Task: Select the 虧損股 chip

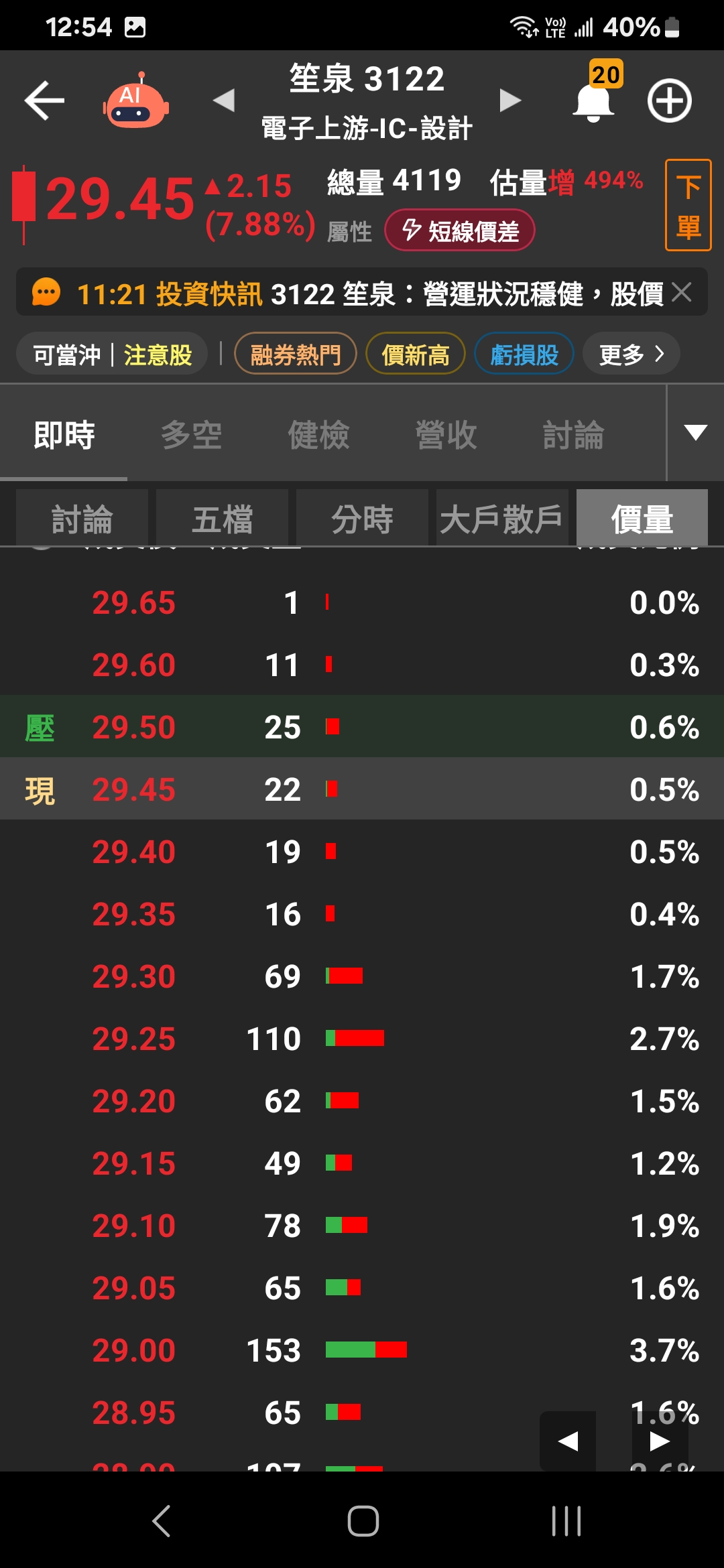Action: (x=524, y=353)
